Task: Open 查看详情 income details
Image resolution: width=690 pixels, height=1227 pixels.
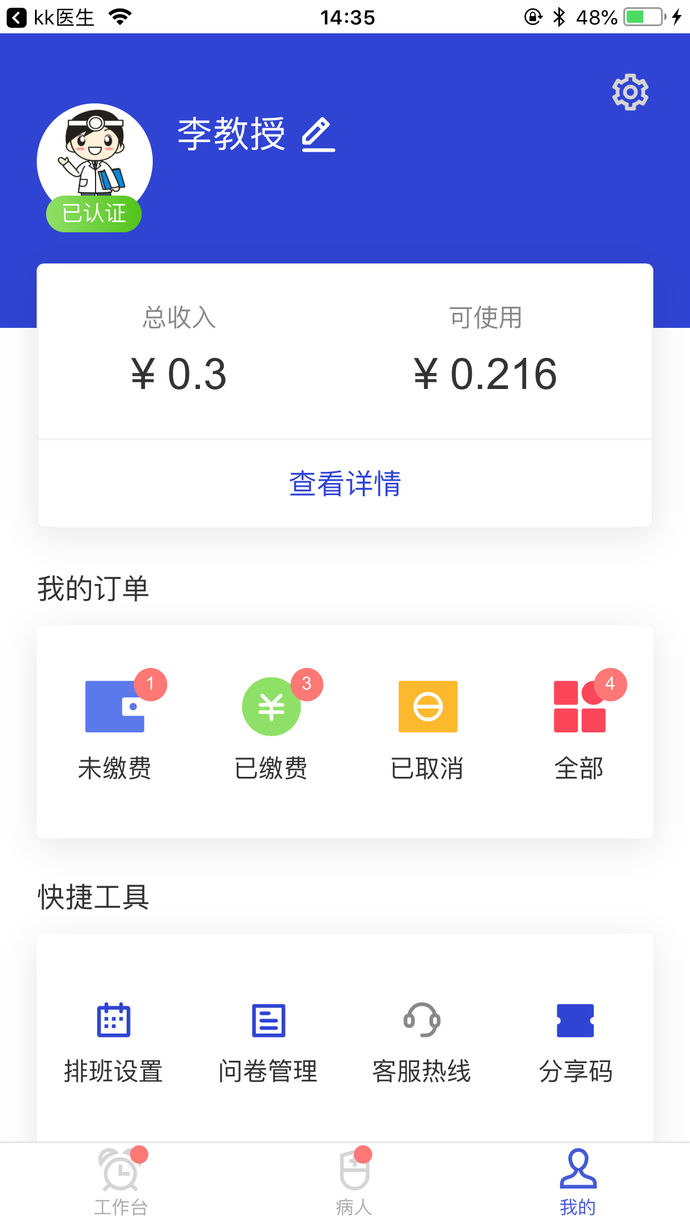Action: pos(345,484)
